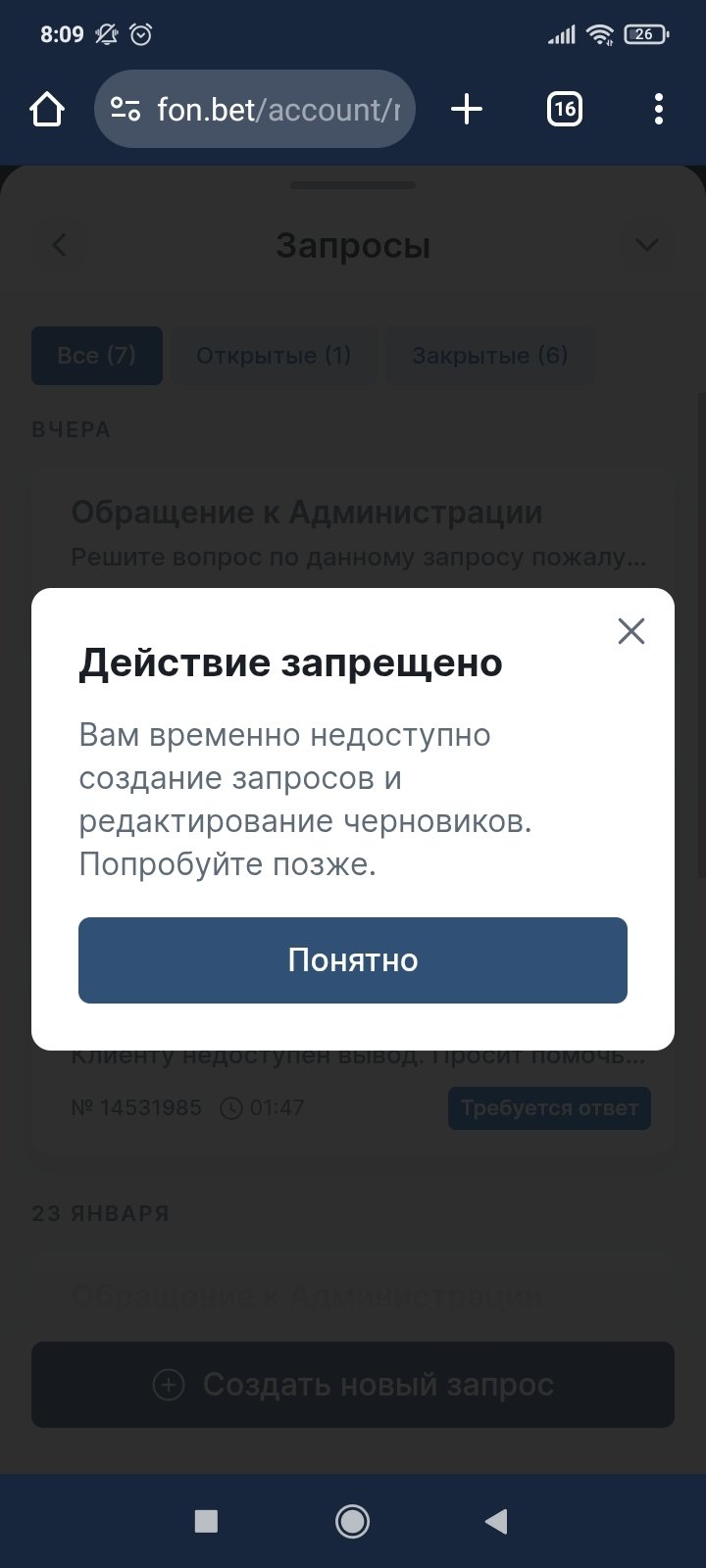Image resolution: width=706 pixels, height=1568 pixels.
Task: Go to the system home screen
Action: pyautogui.click(x=352, y=1521)
